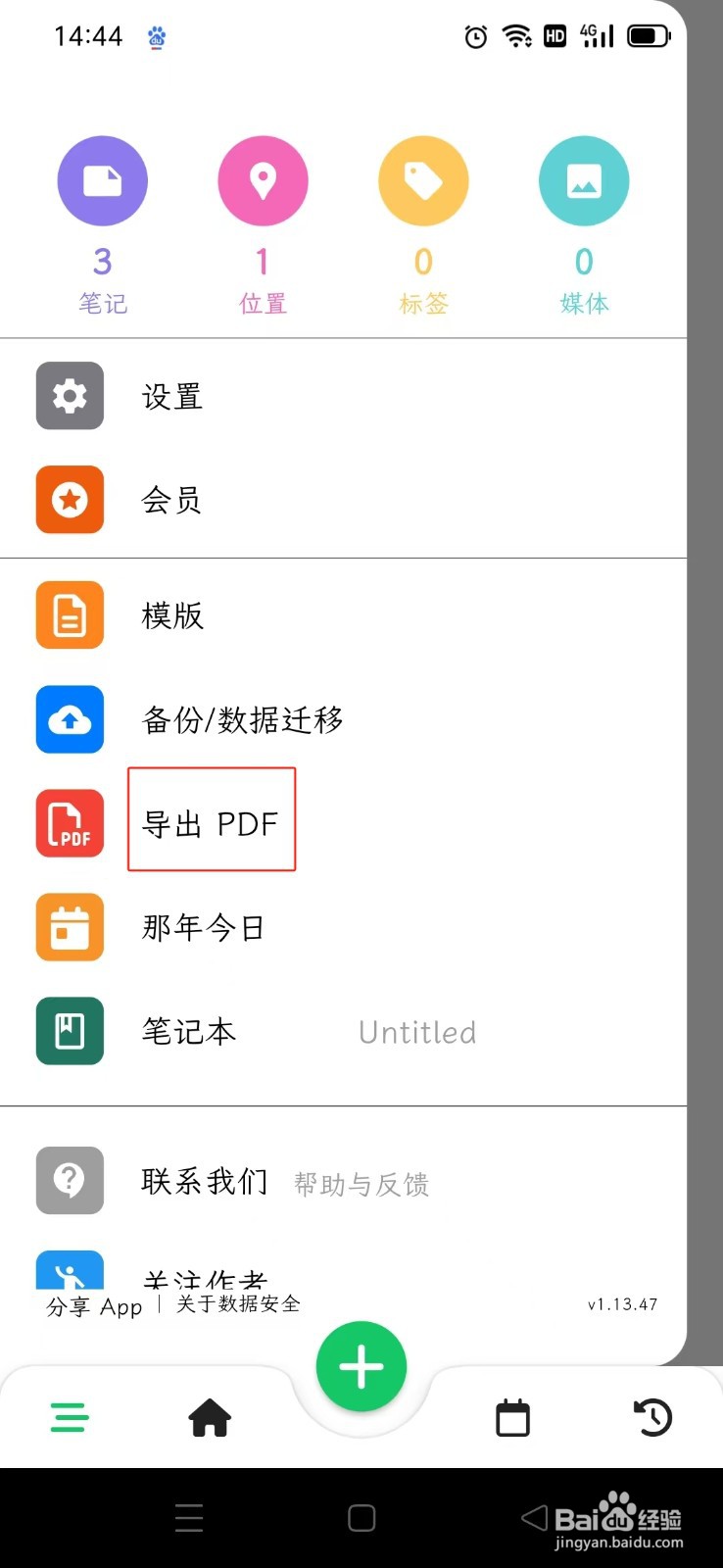Viewport: 723px width, 1568px height.
Task: Open the home tab in bottom navigation
Action: 210,1417
